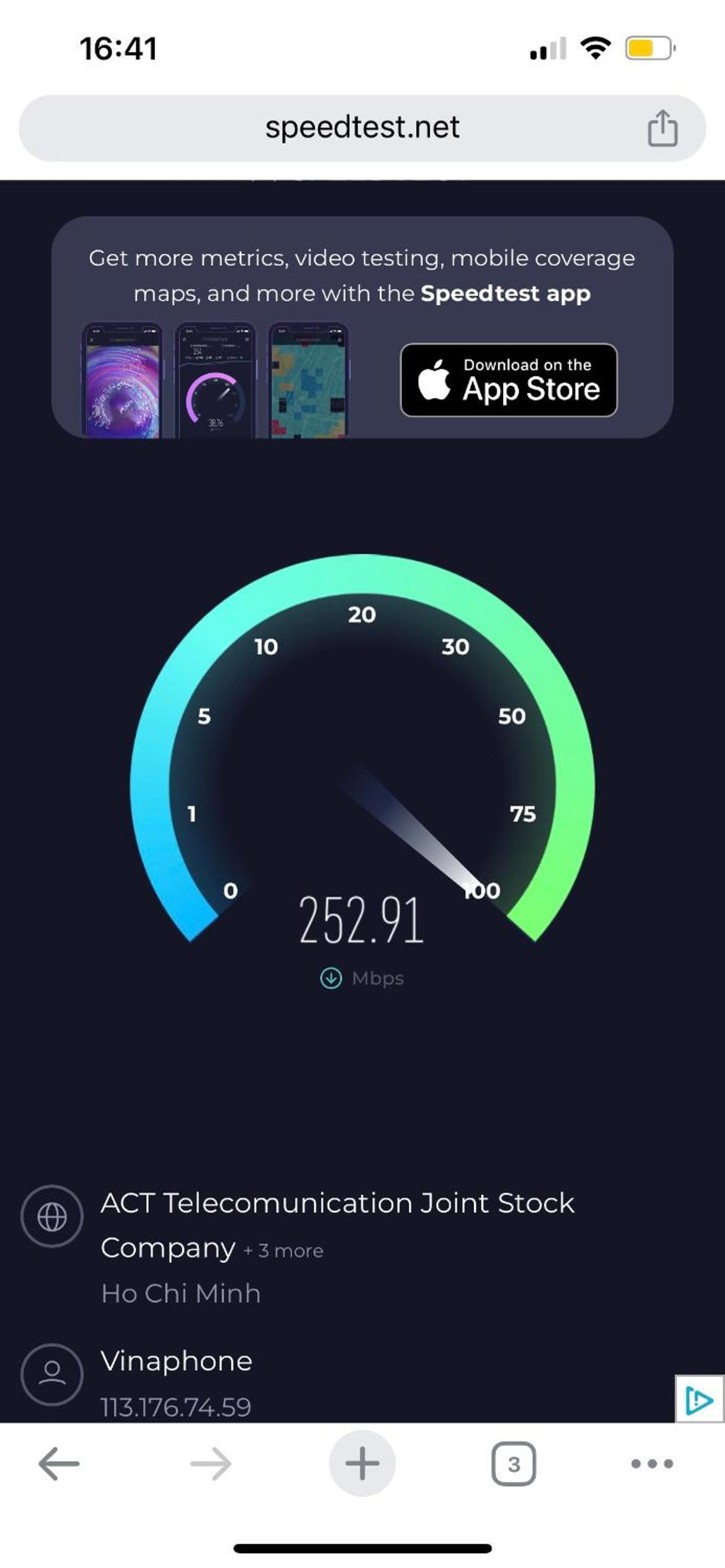Share this page from the address bar

click(x=662, y=128)
